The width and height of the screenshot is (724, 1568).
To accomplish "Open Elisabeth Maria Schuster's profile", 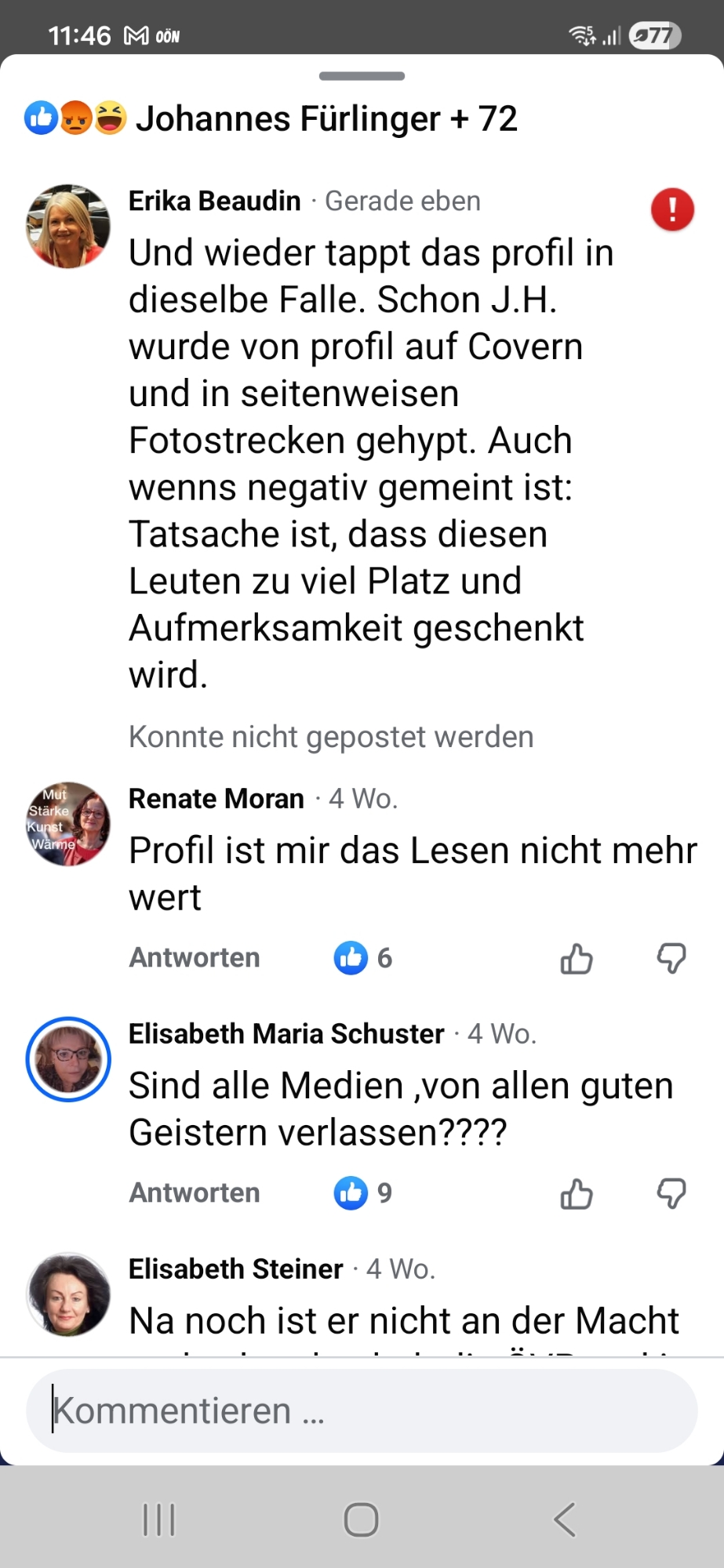I will [x=286, y=1034].
